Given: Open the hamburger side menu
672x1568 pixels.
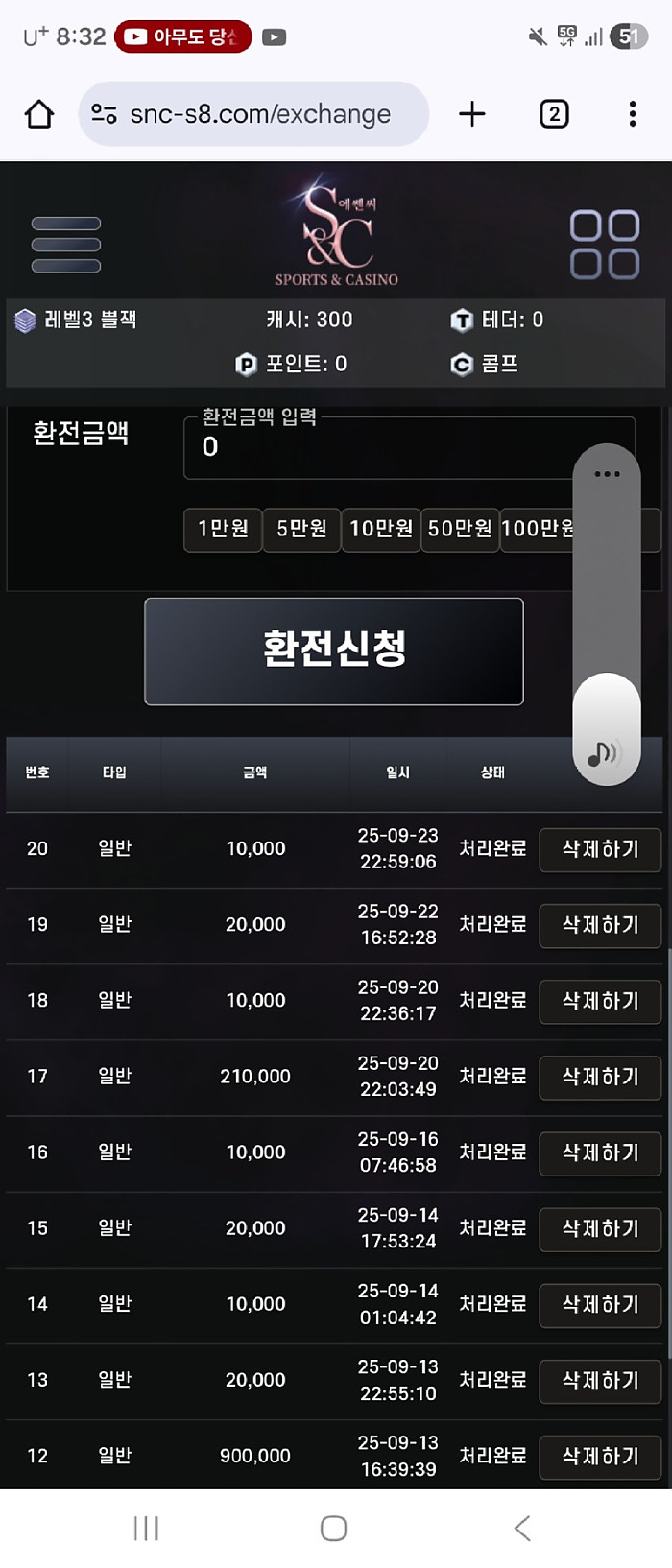Looking at the screenshot, I should click(x=65, y=244).
